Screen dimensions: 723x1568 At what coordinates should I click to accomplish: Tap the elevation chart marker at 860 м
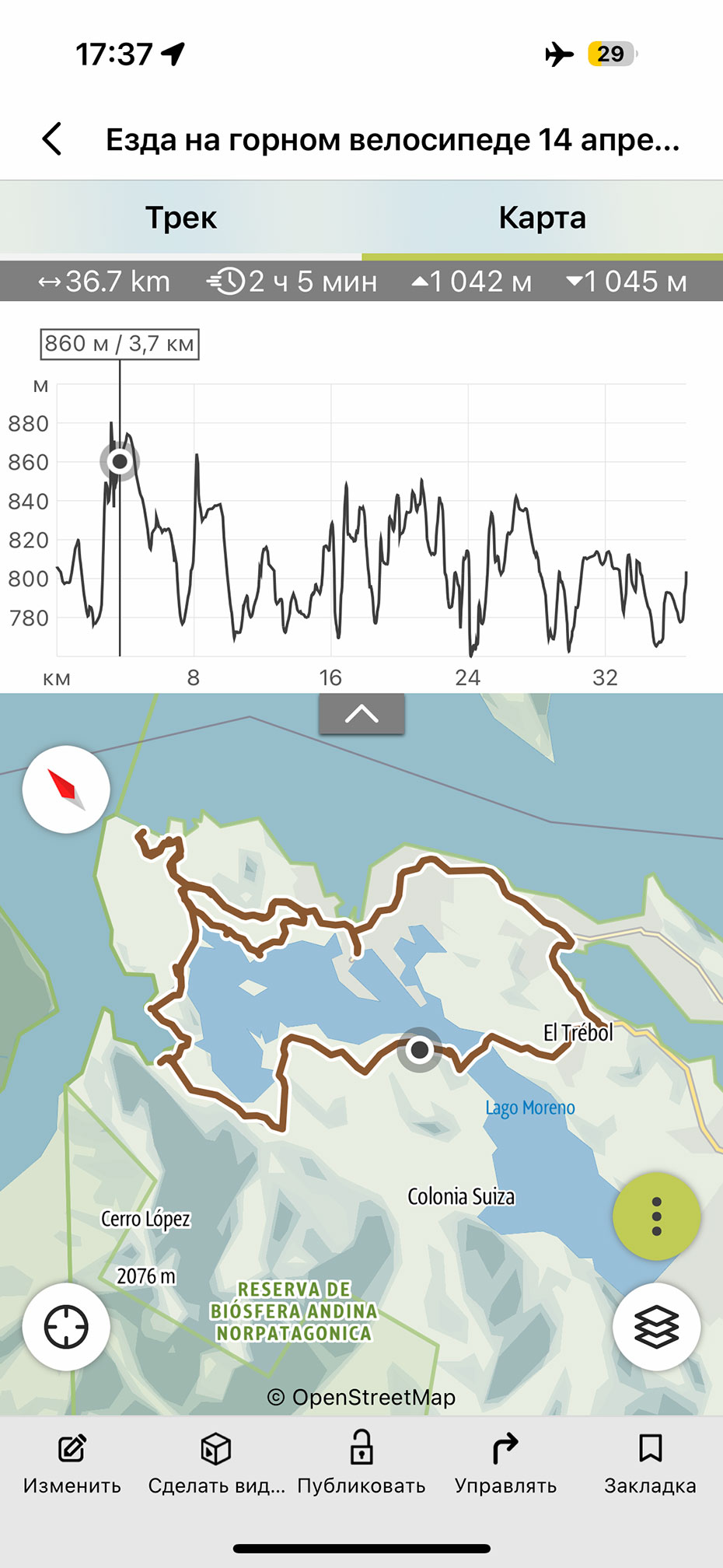120,461
